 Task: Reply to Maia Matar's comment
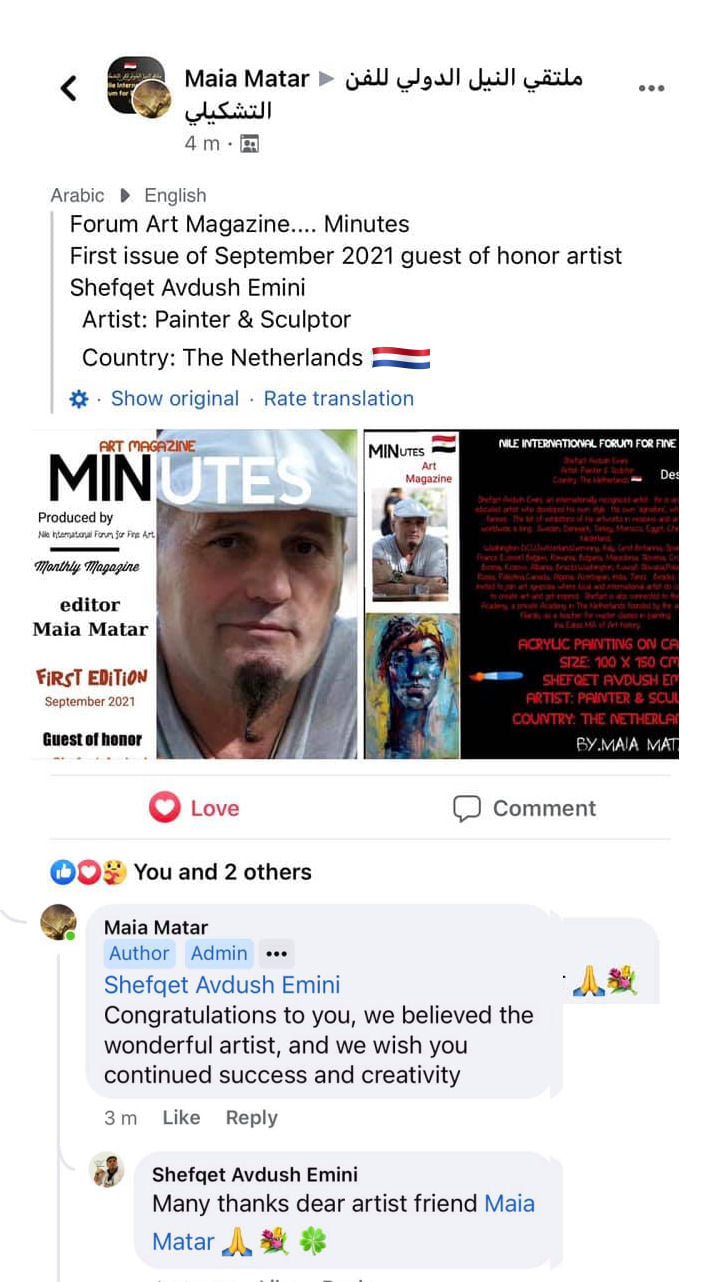(x=251, y=1117)
